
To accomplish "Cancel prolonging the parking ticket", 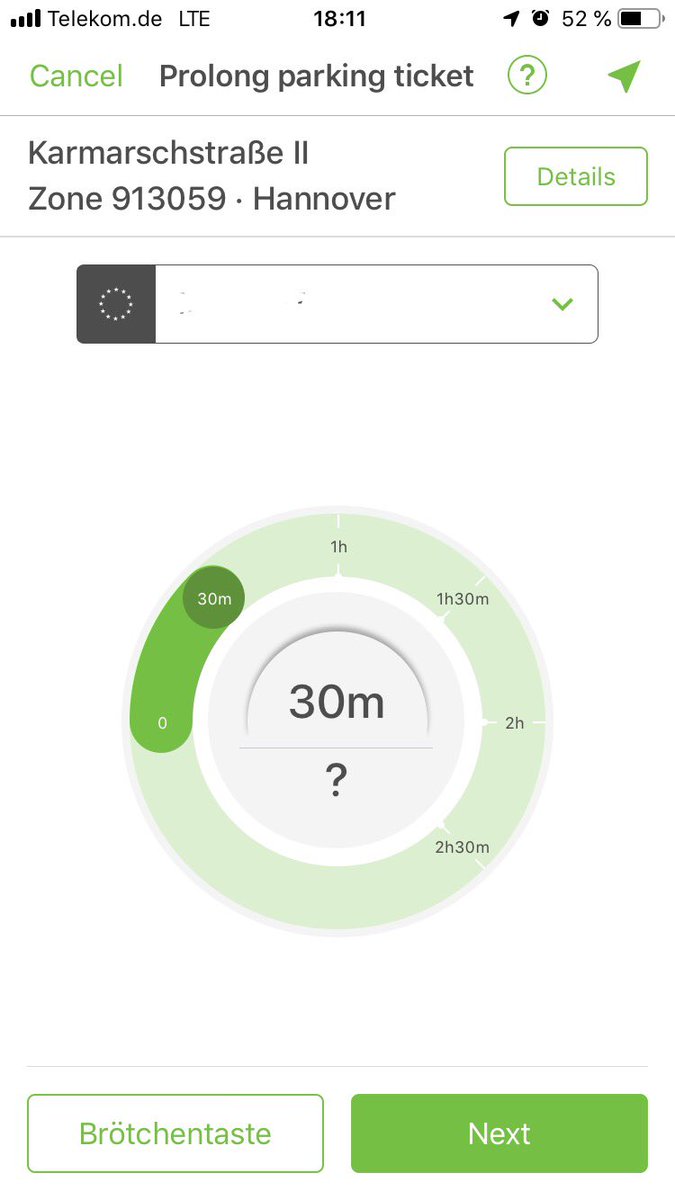I will point(76,76).
